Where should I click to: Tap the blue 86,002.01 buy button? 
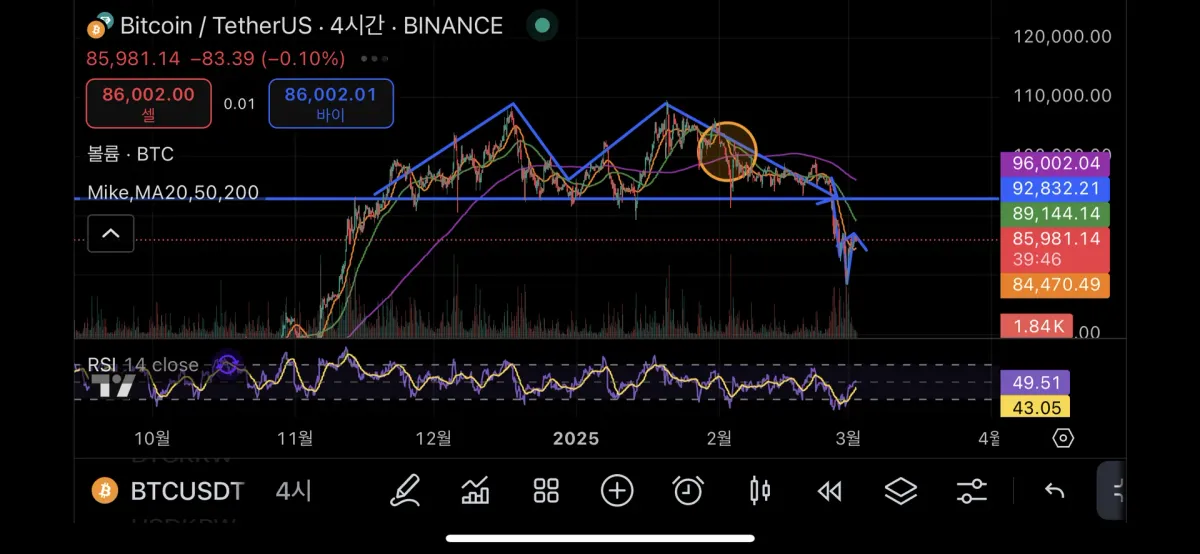click(330, 103)
